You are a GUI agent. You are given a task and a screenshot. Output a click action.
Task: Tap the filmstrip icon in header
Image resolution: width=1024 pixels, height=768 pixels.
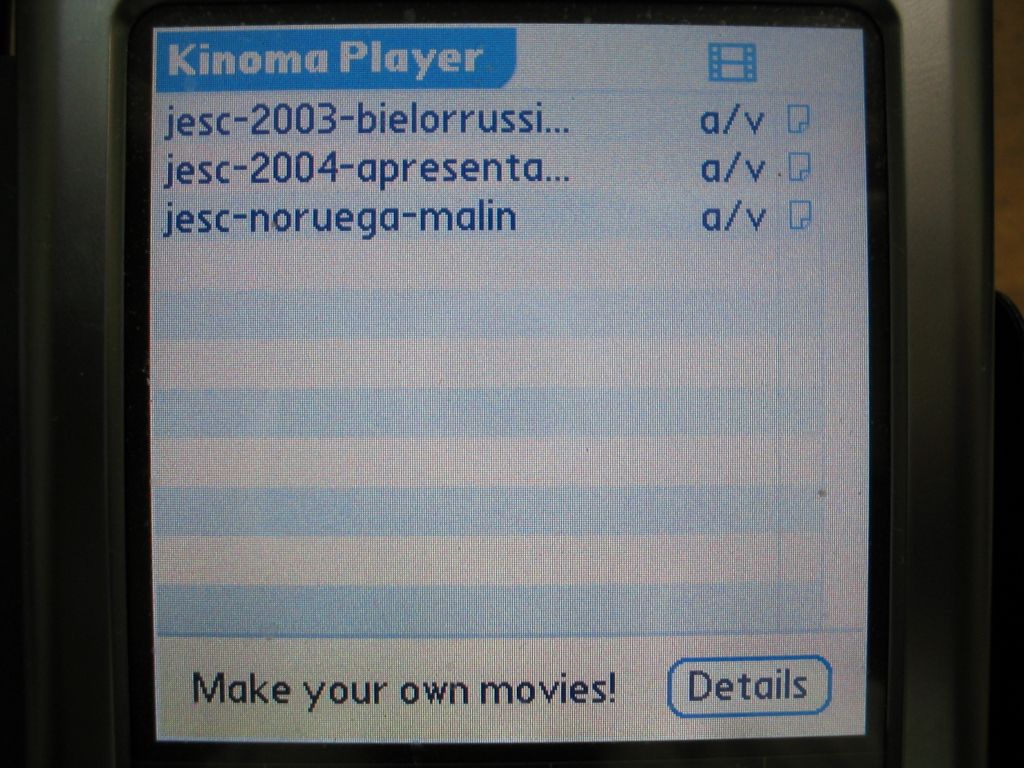pos(732,63)
